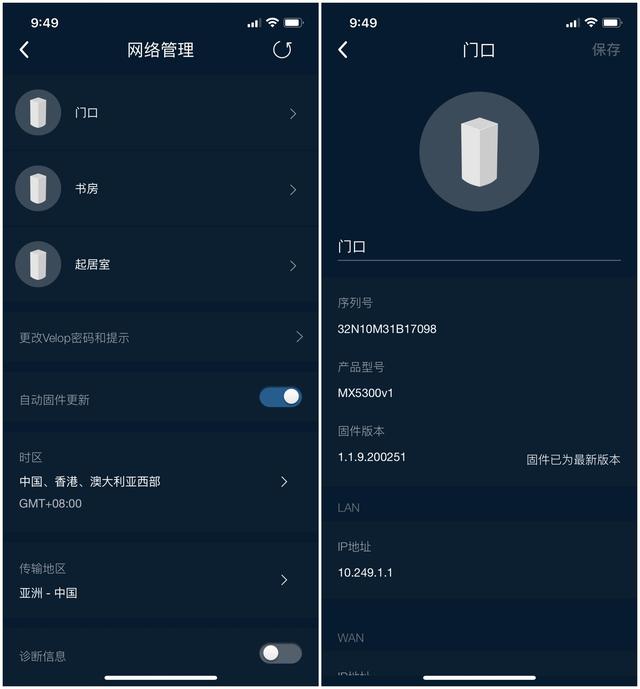The width and height of the screenshot is (640, 689).
Task: Open the 书房 node
Action: [x=158, y=189]
